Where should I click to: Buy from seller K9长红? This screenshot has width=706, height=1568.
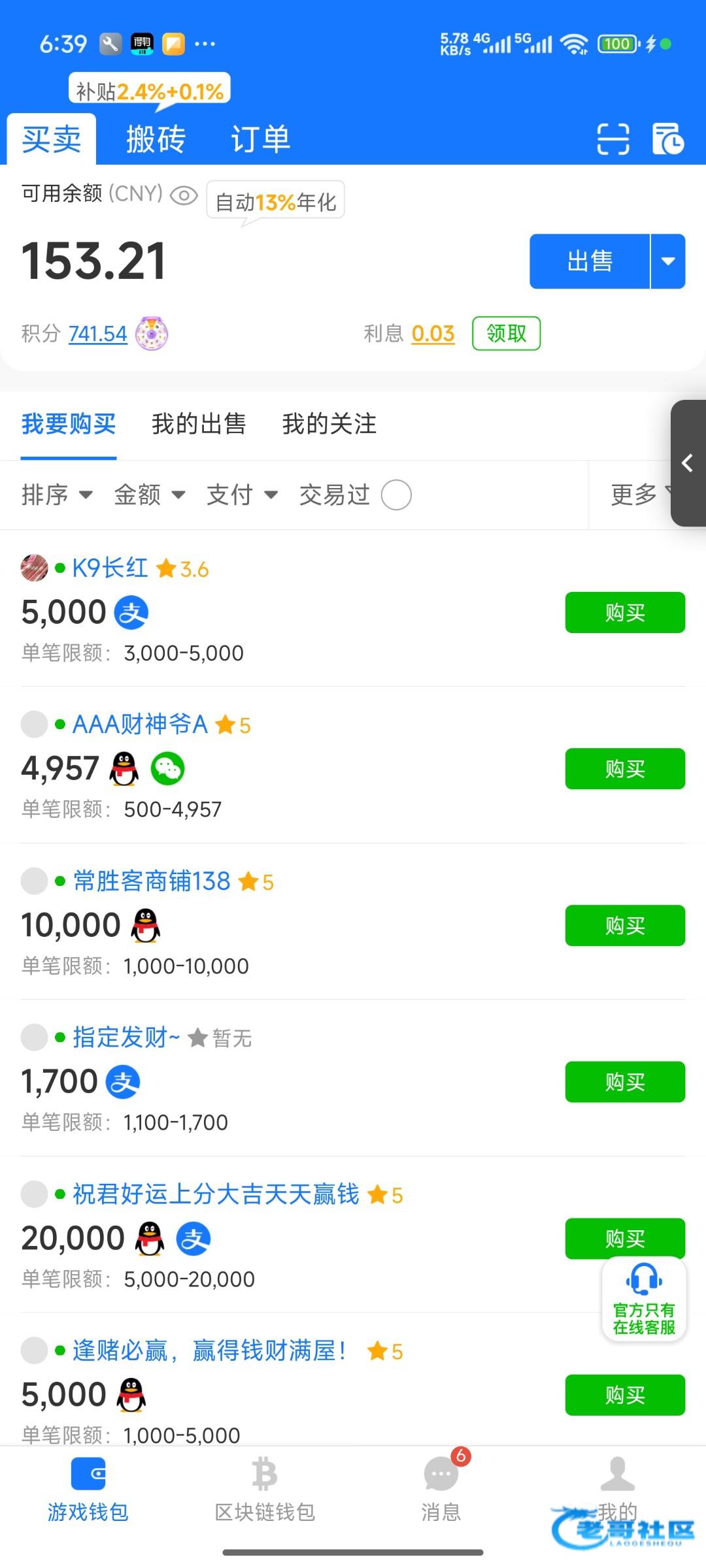click(x=625, y=612)
